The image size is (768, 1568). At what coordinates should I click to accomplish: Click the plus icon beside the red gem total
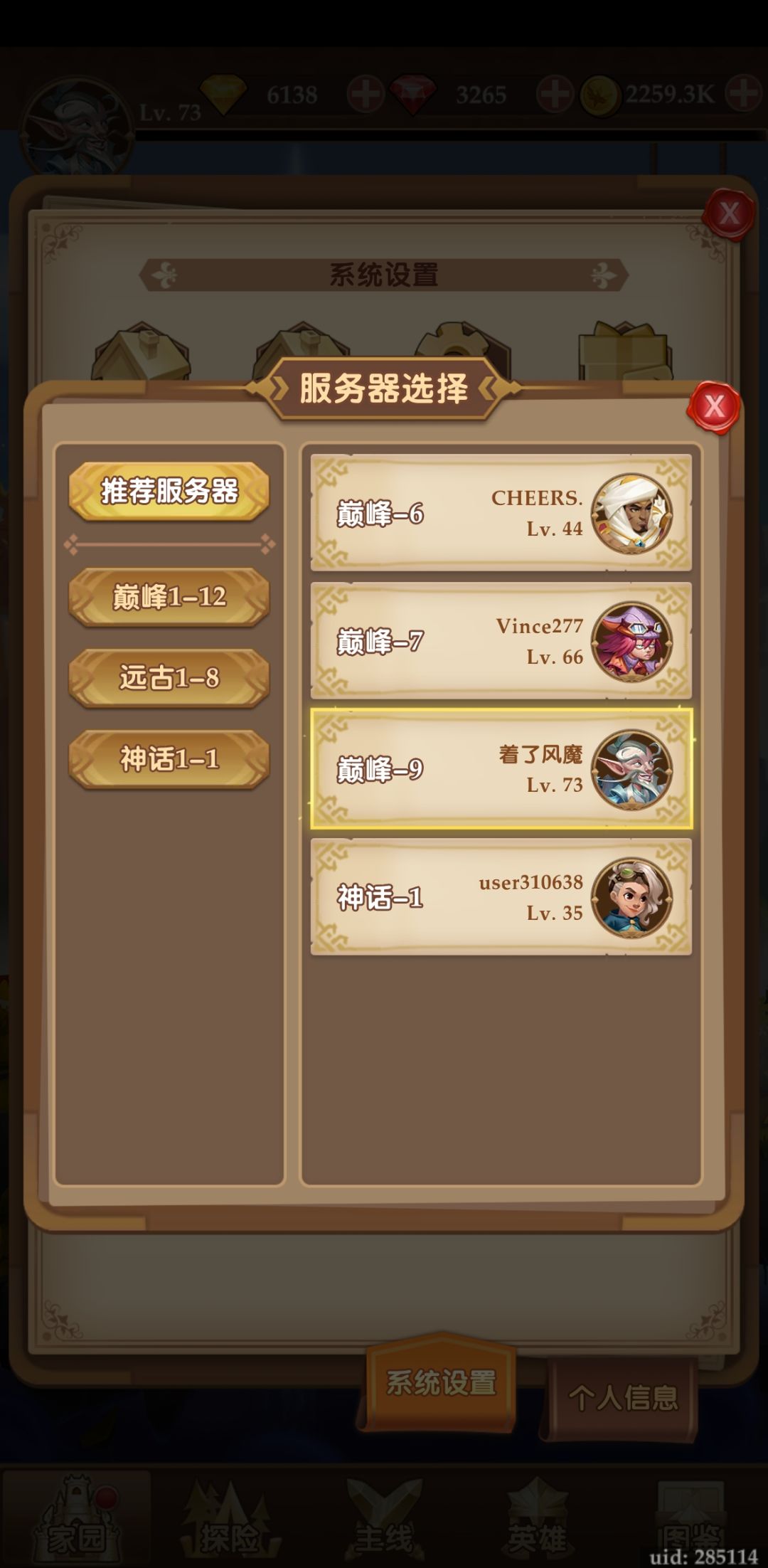point(555,95)
